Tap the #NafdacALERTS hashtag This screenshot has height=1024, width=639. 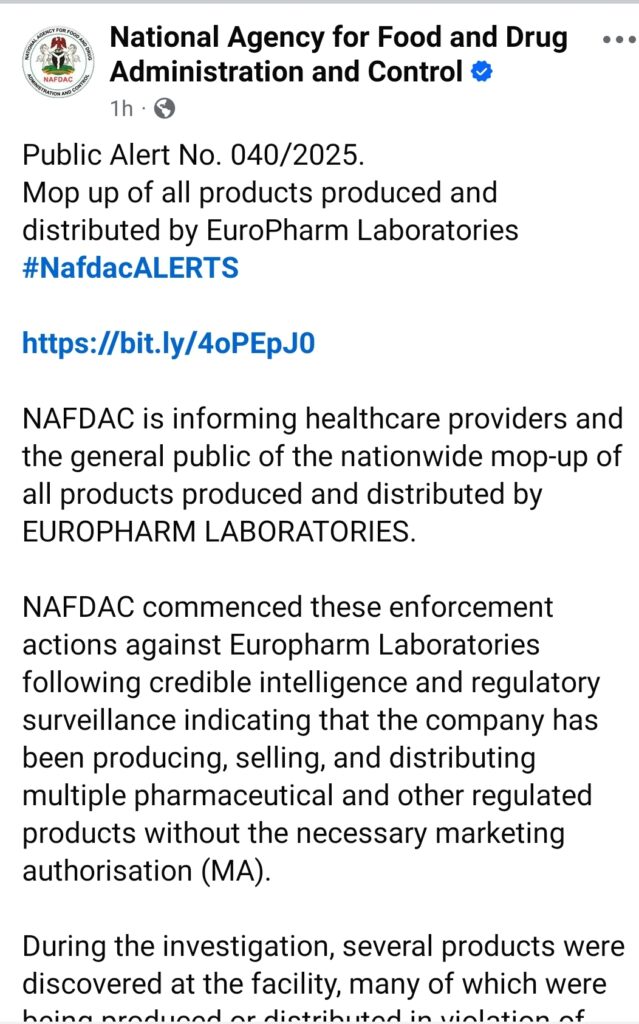130,268
